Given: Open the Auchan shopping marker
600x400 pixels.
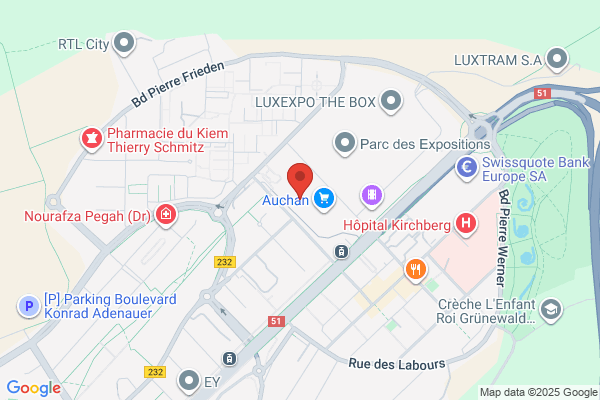Looking at the screenshot, I should [x=324, y=198].
